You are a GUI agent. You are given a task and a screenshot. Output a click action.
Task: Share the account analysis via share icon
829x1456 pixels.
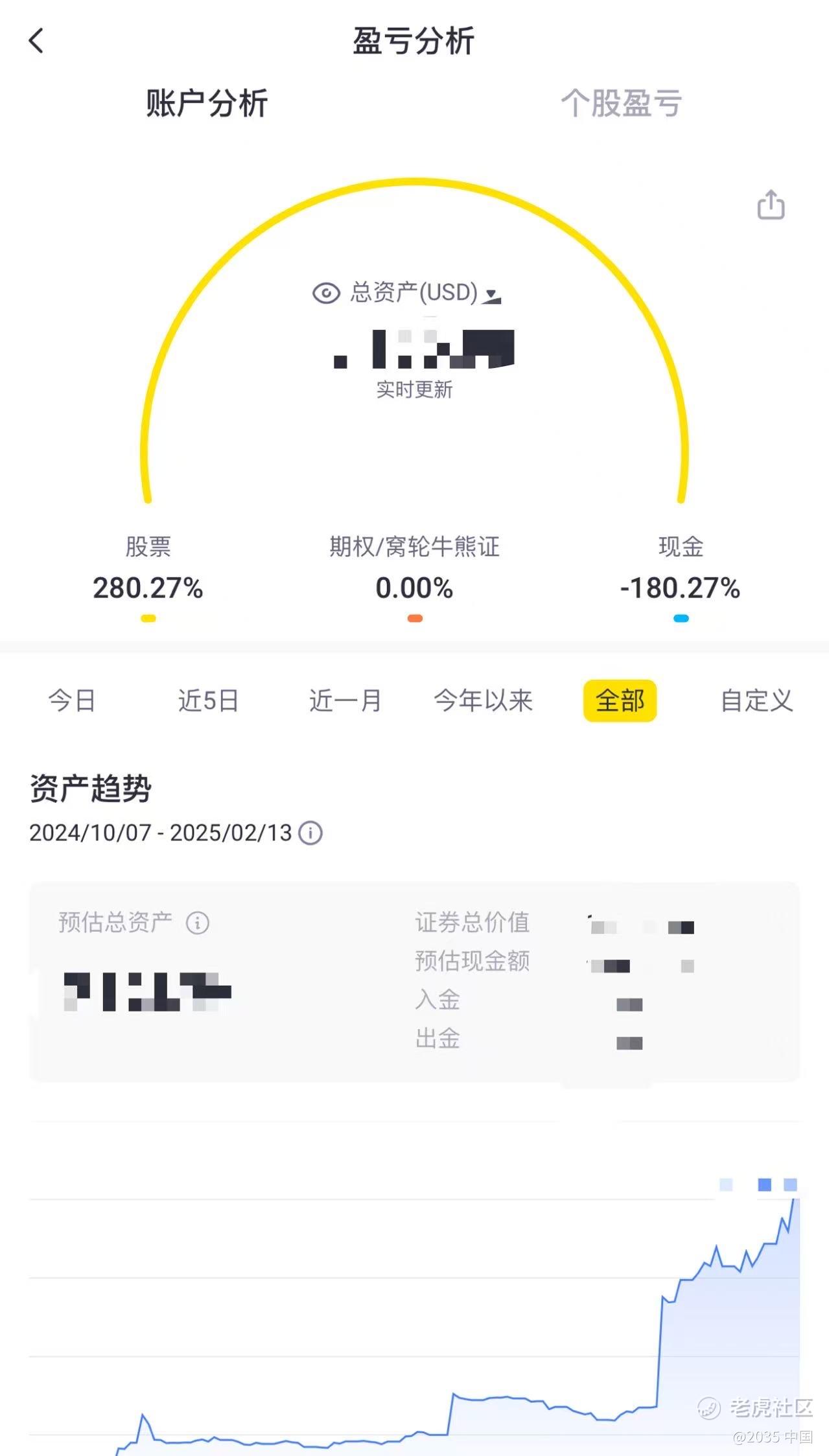pyautogui.click(x=771, y=205)
